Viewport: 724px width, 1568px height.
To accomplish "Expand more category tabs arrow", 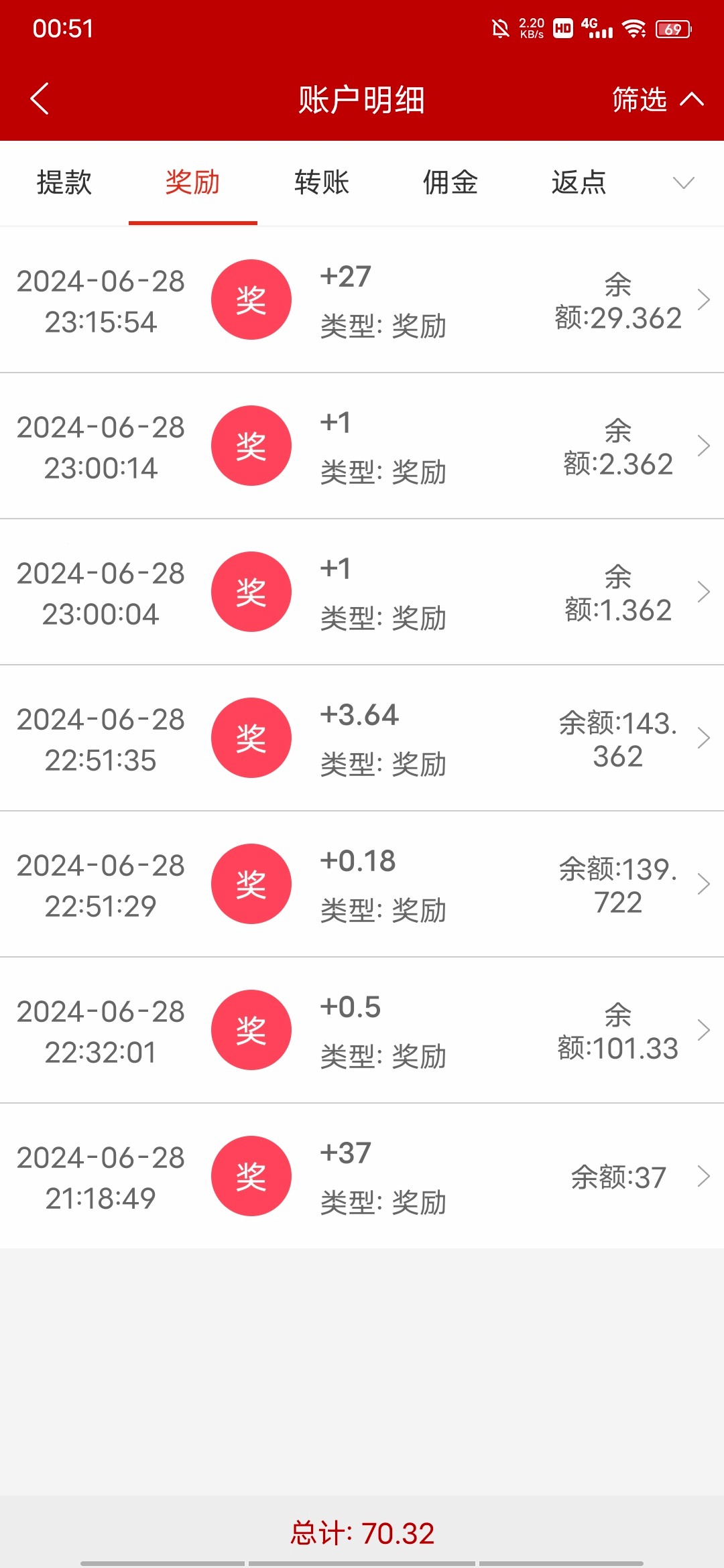I will pyautogui.click(x=683, y=182).
